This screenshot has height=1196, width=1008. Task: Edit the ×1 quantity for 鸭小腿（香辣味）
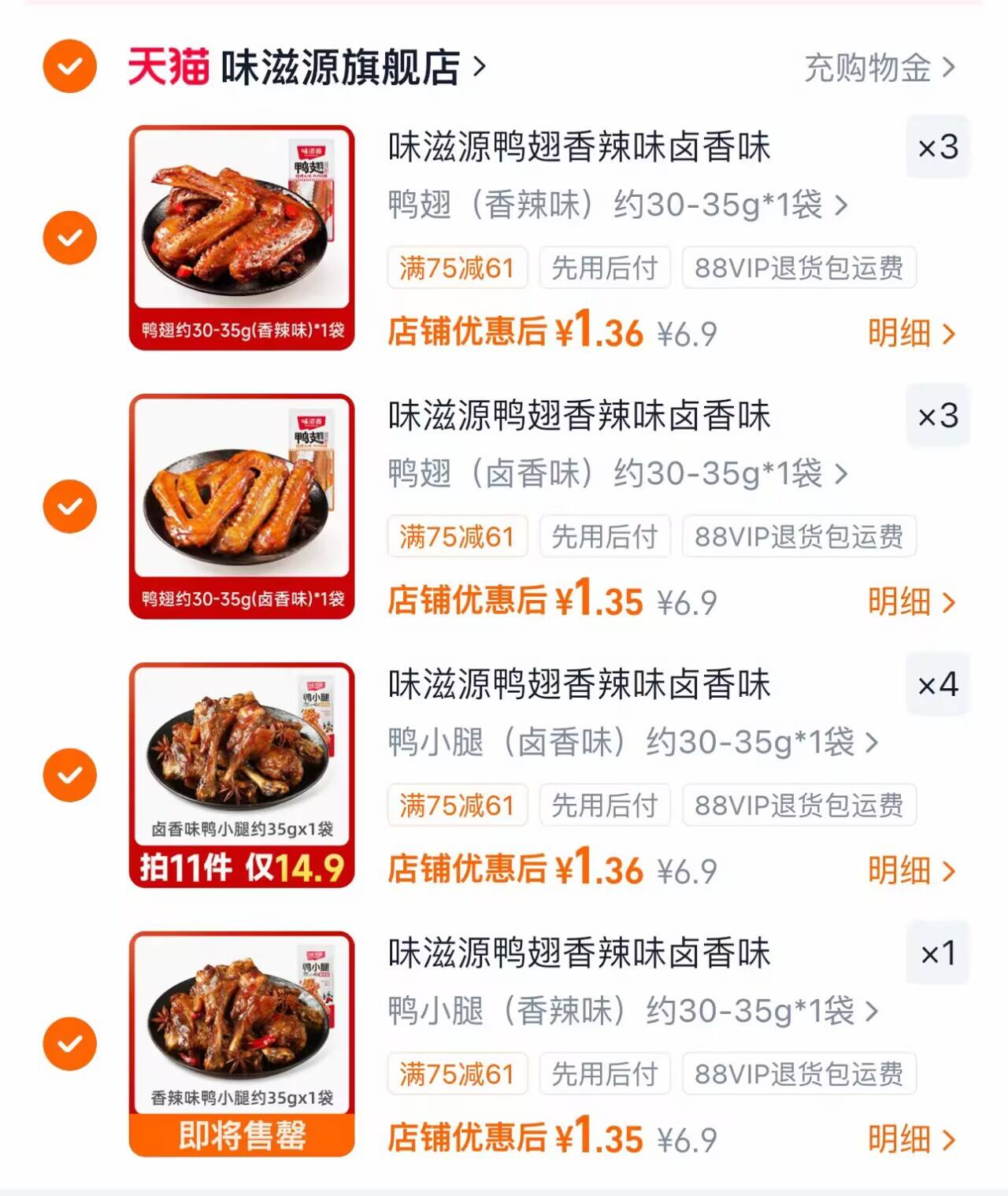pos(937,953)
